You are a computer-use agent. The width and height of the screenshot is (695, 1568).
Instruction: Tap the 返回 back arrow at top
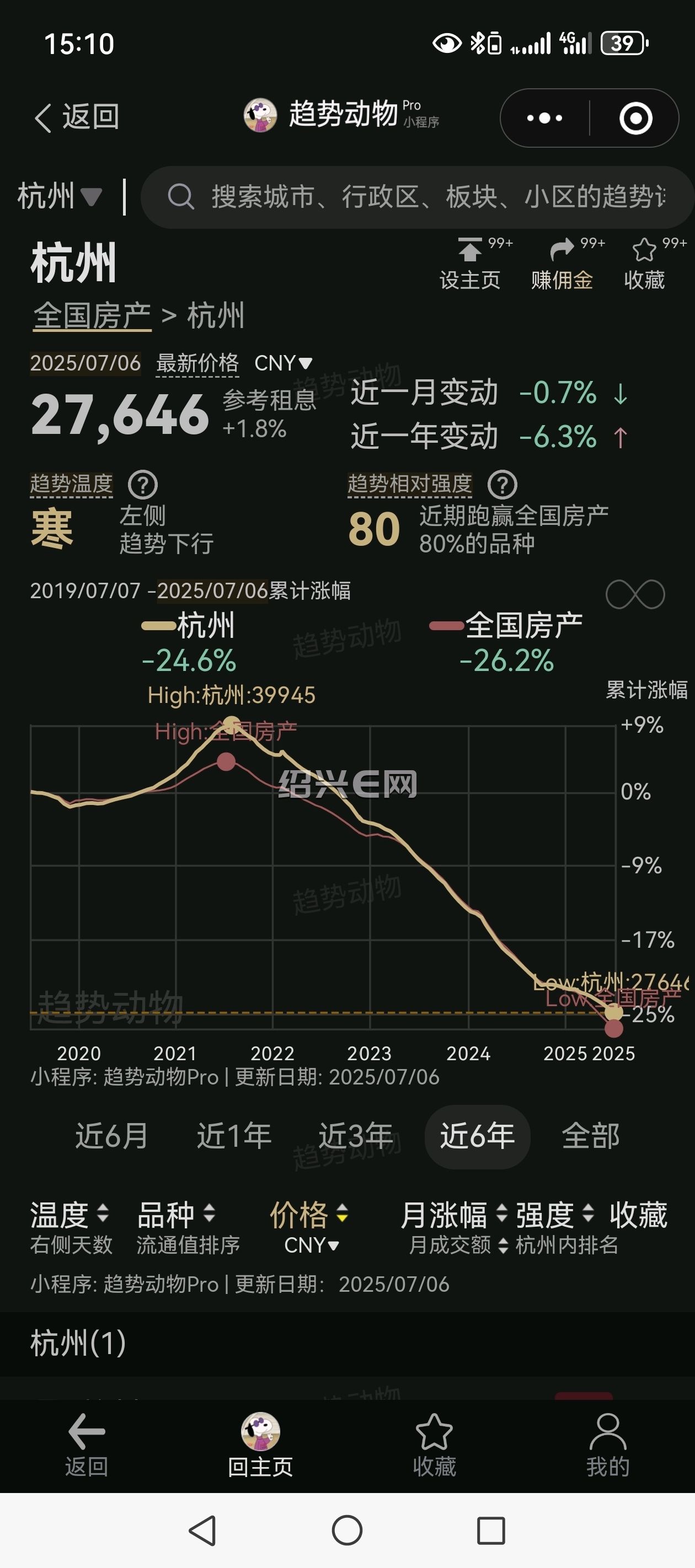(x=76, y=117)
